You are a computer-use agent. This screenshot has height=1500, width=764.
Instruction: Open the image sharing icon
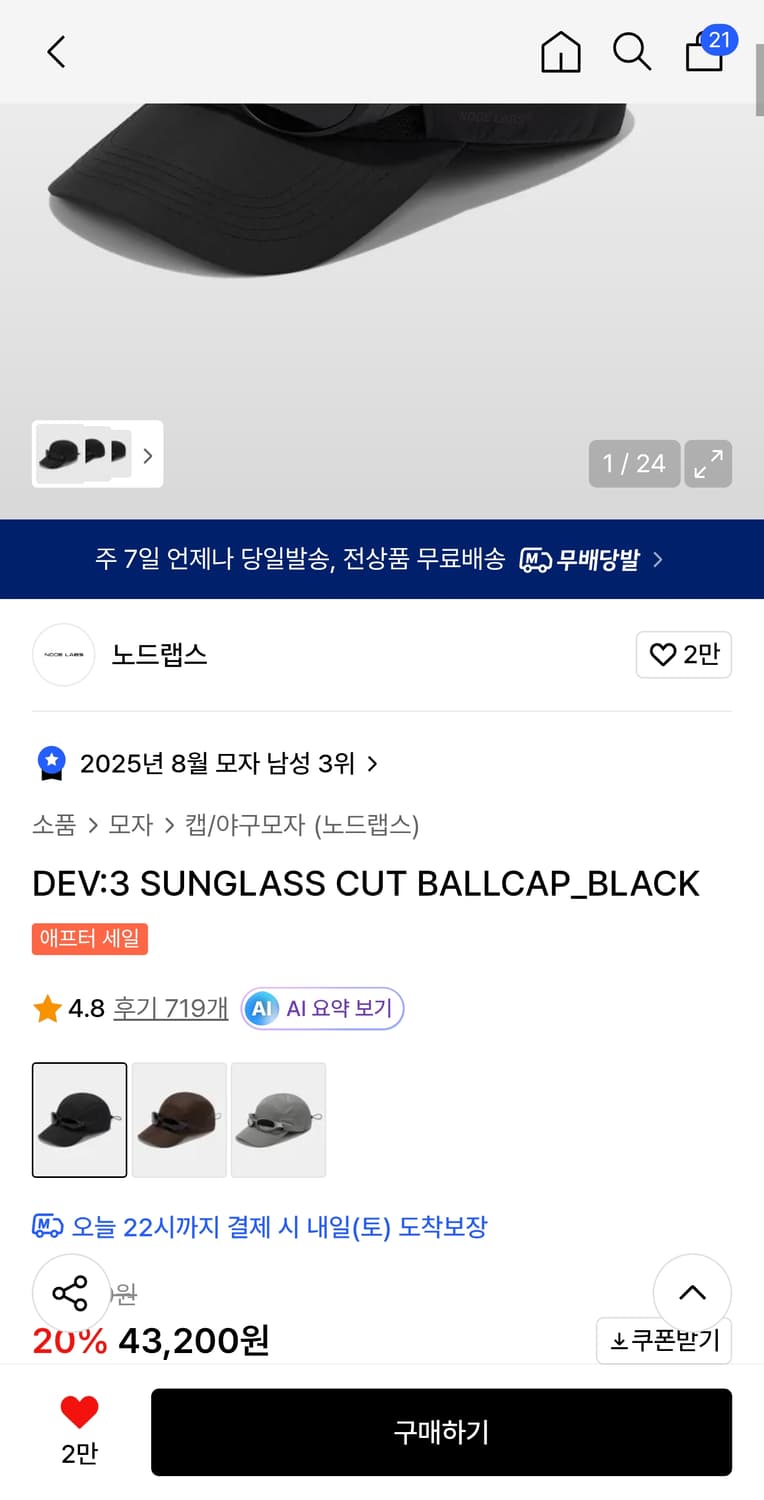coord(71,1292)
